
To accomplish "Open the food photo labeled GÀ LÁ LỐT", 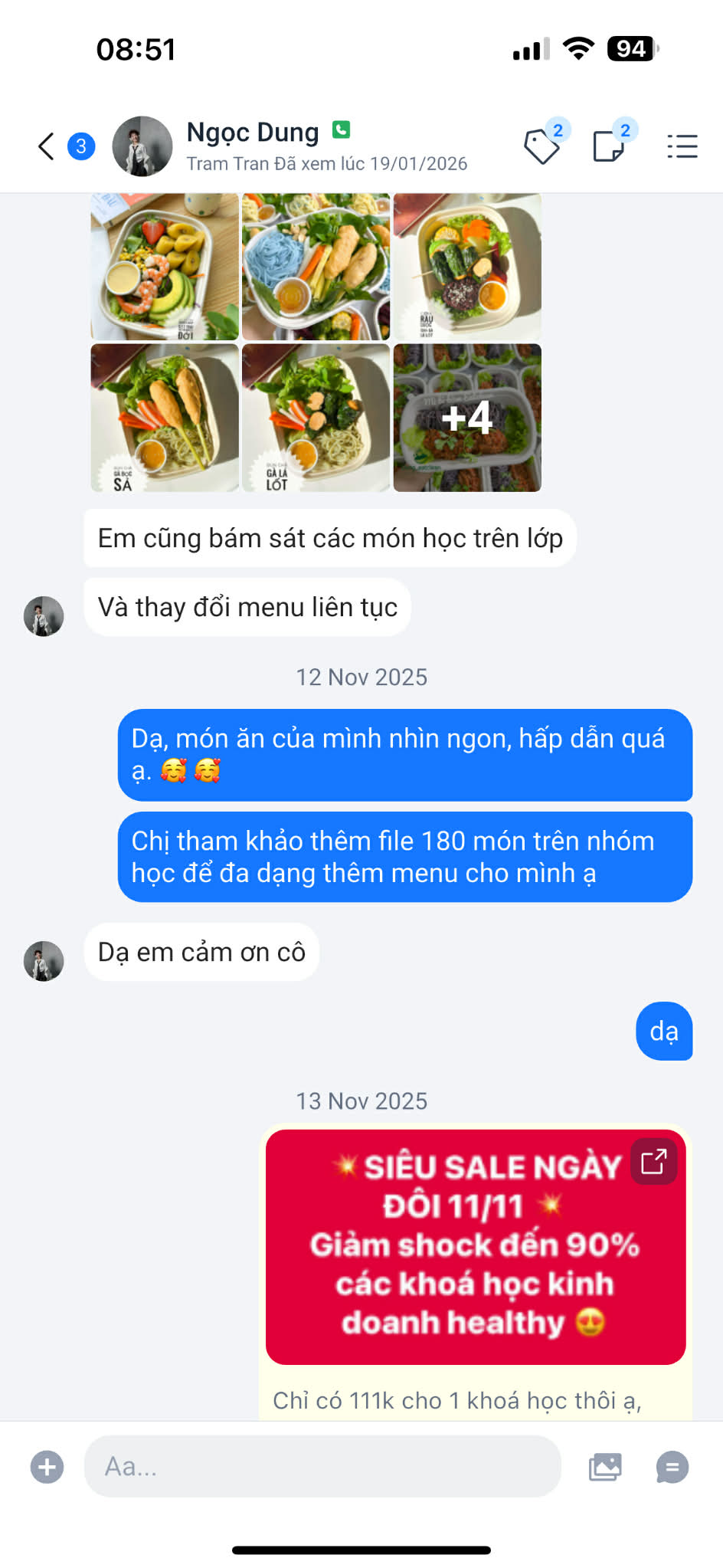I will tap(316, 418).
